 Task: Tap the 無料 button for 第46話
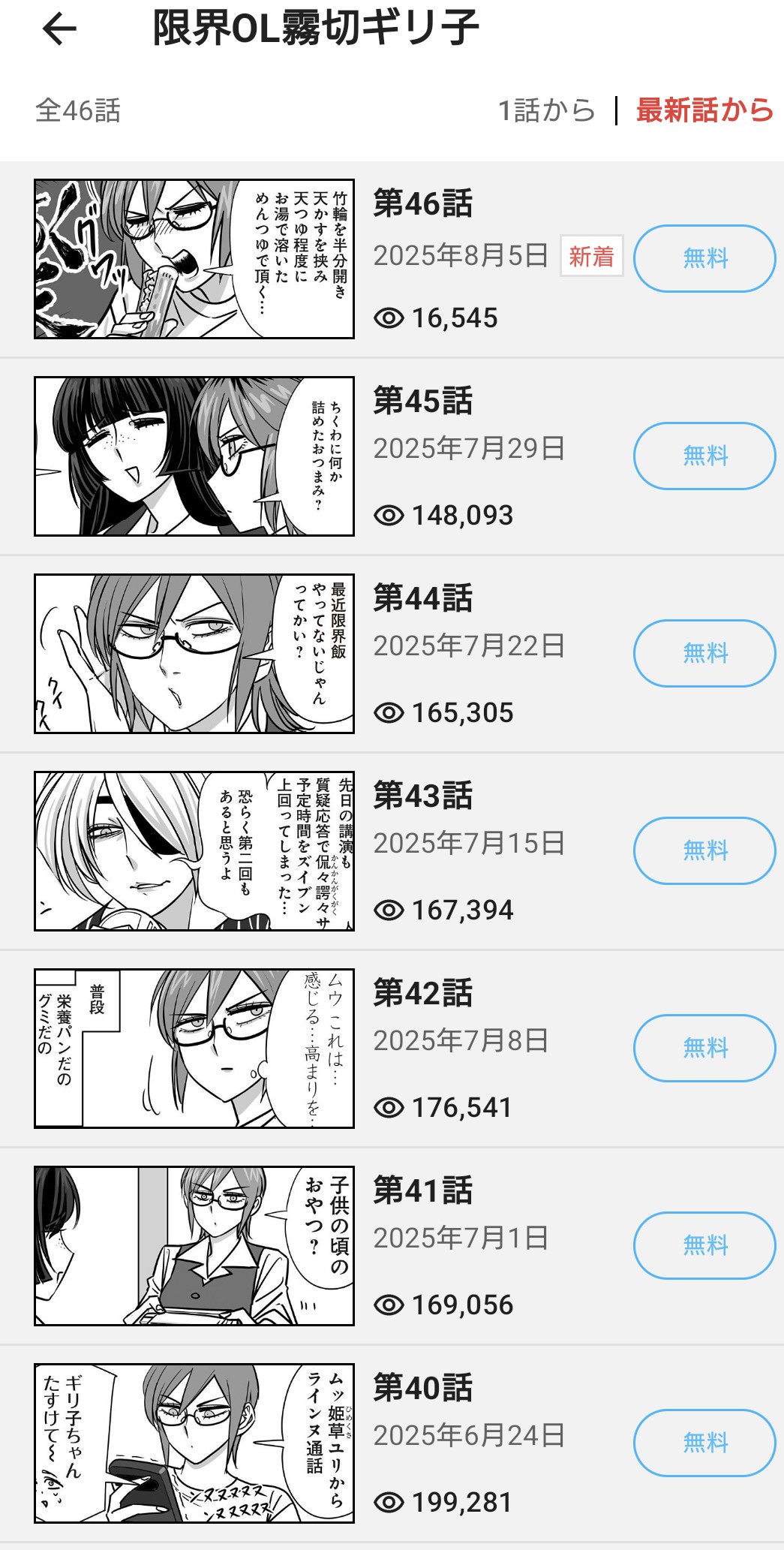coord(704,258)
